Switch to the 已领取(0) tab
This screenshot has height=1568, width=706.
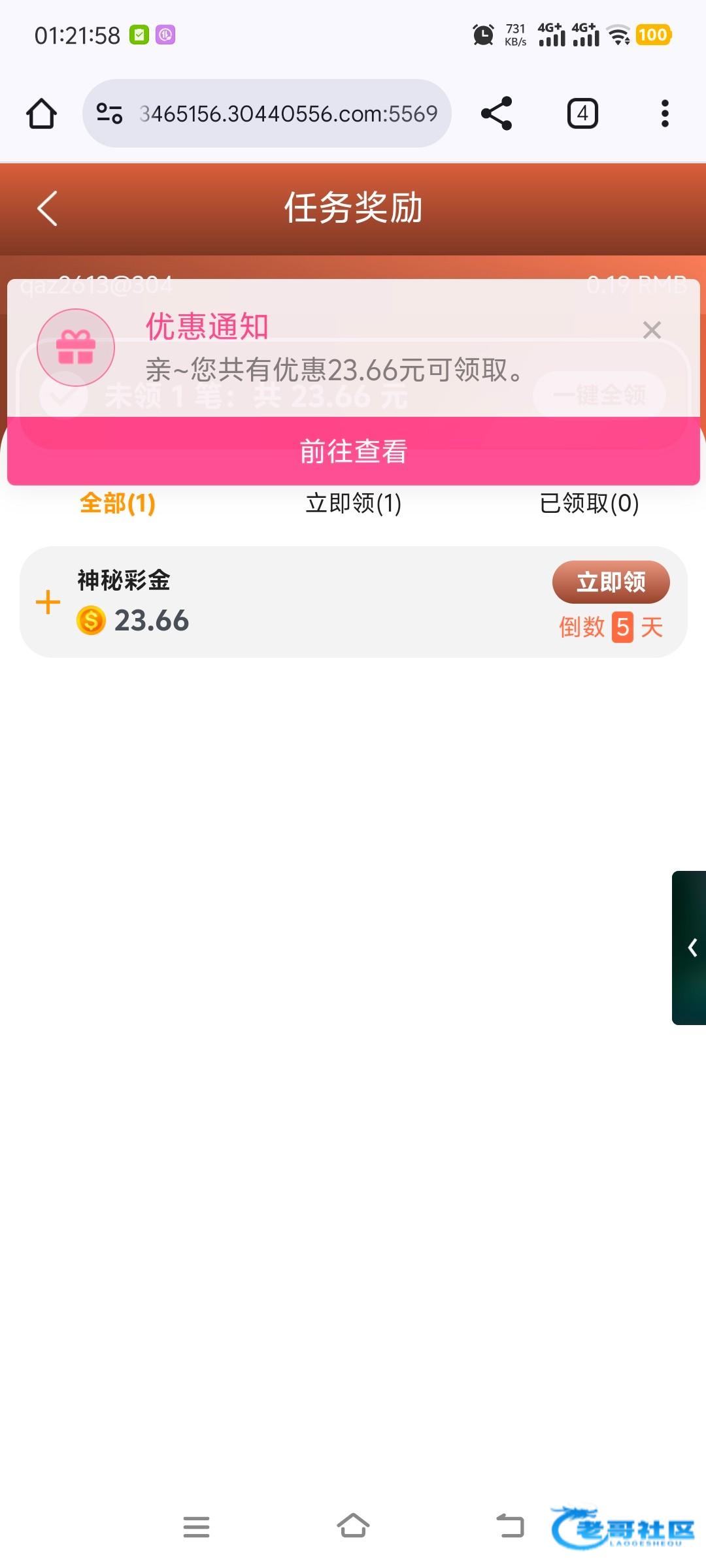(589, 503)
